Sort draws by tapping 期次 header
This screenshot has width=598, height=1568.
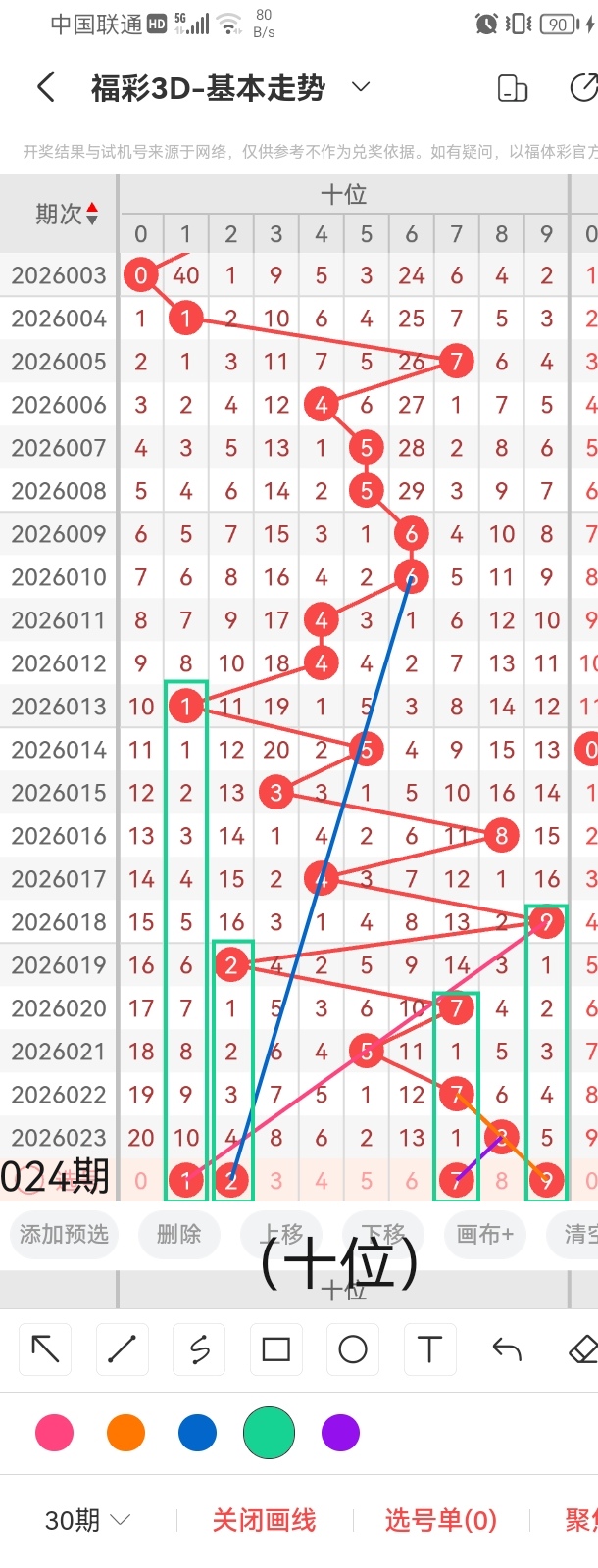coord(66,214)
